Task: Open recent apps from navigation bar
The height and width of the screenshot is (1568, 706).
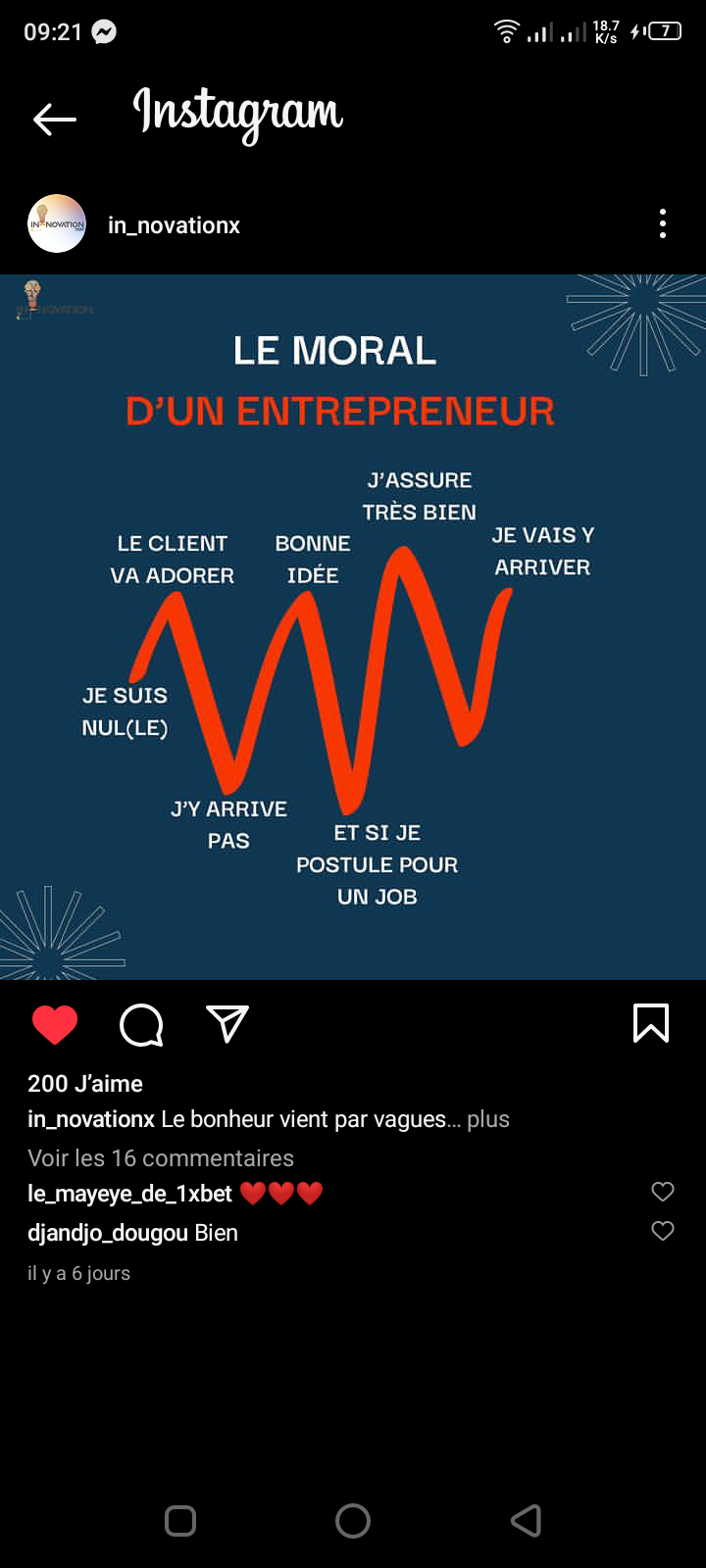Action: click(x=180, y=1521)
